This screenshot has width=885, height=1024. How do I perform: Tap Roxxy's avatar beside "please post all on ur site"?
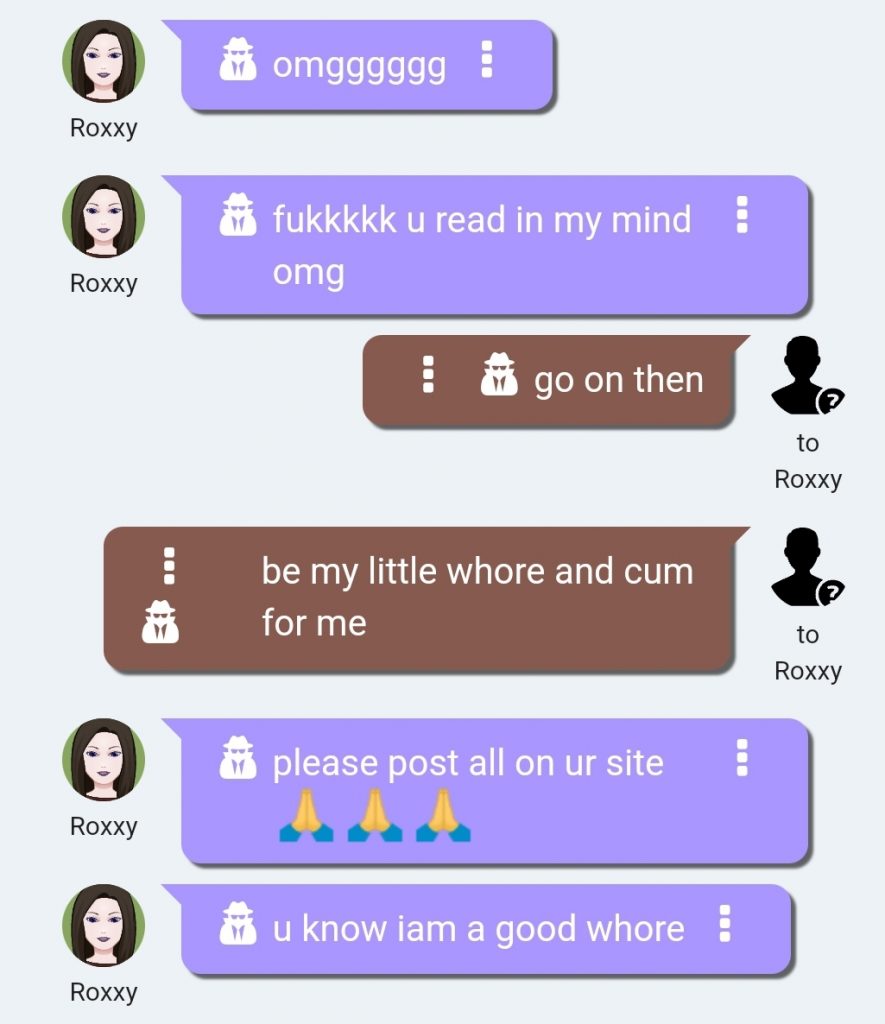[103, 759]
